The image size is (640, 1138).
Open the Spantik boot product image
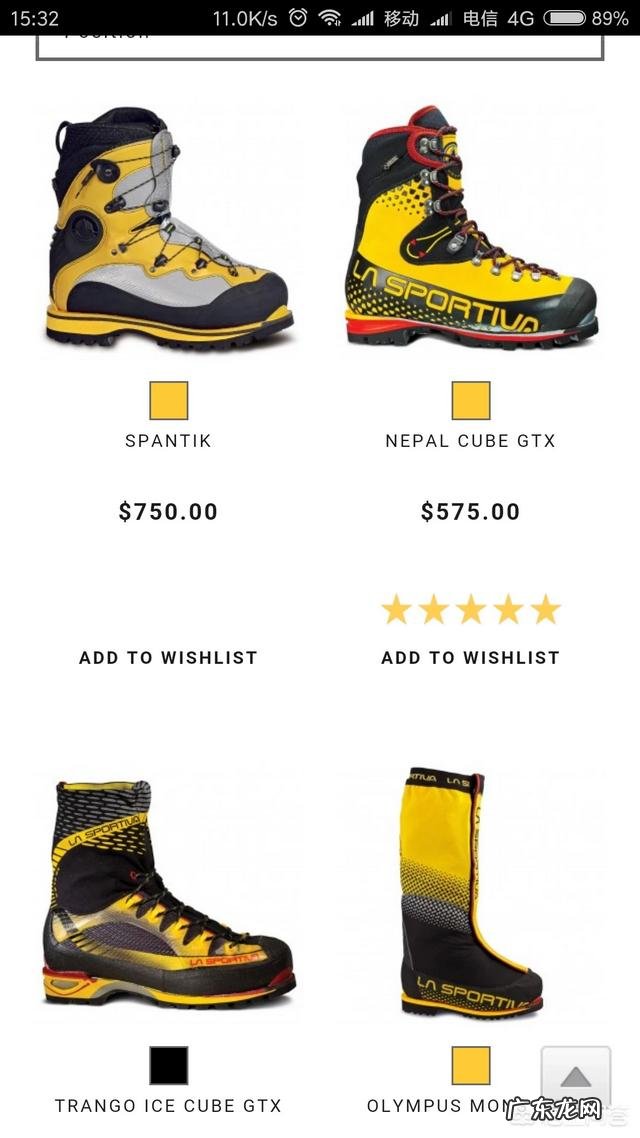point(169,230)
